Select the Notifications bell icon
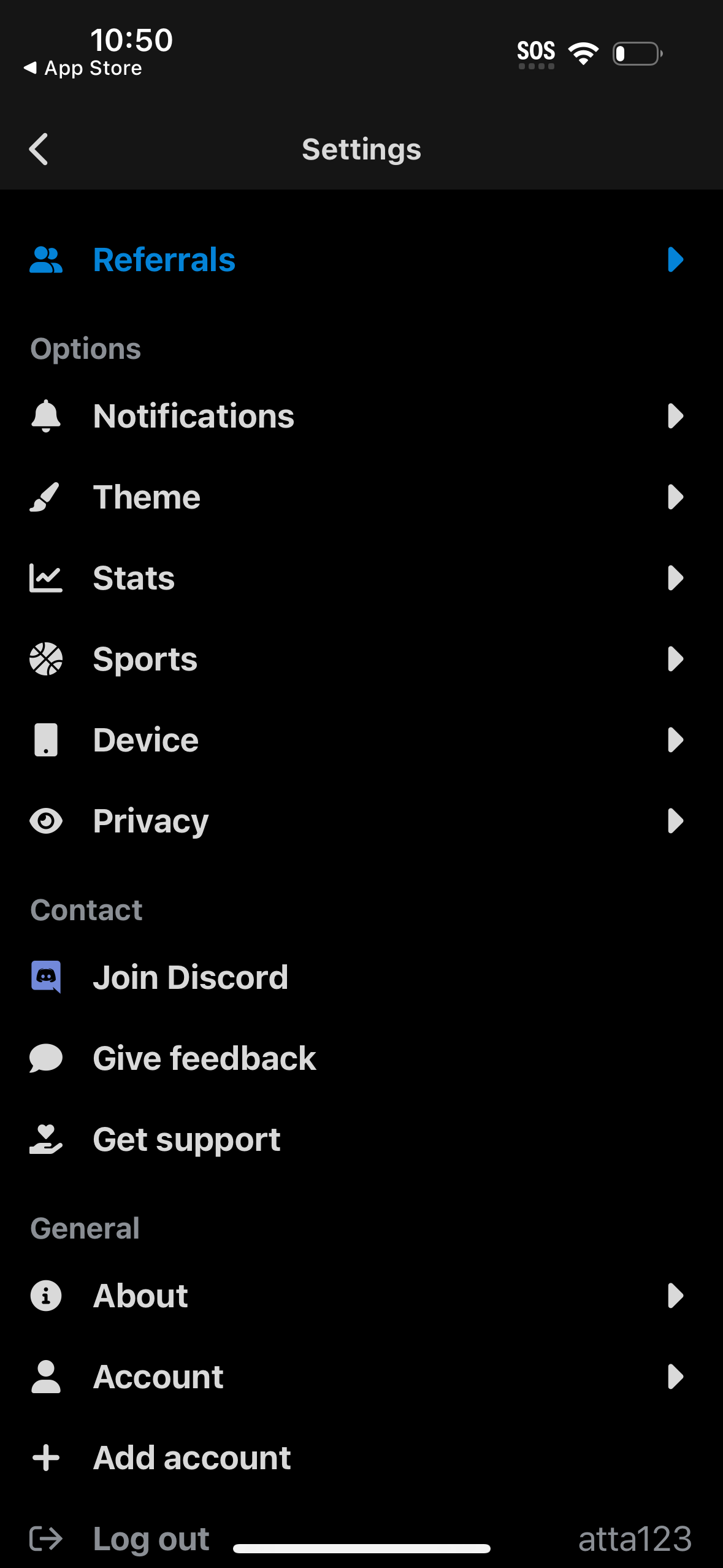Screen dimensions: 723x1568 (46, 415)
